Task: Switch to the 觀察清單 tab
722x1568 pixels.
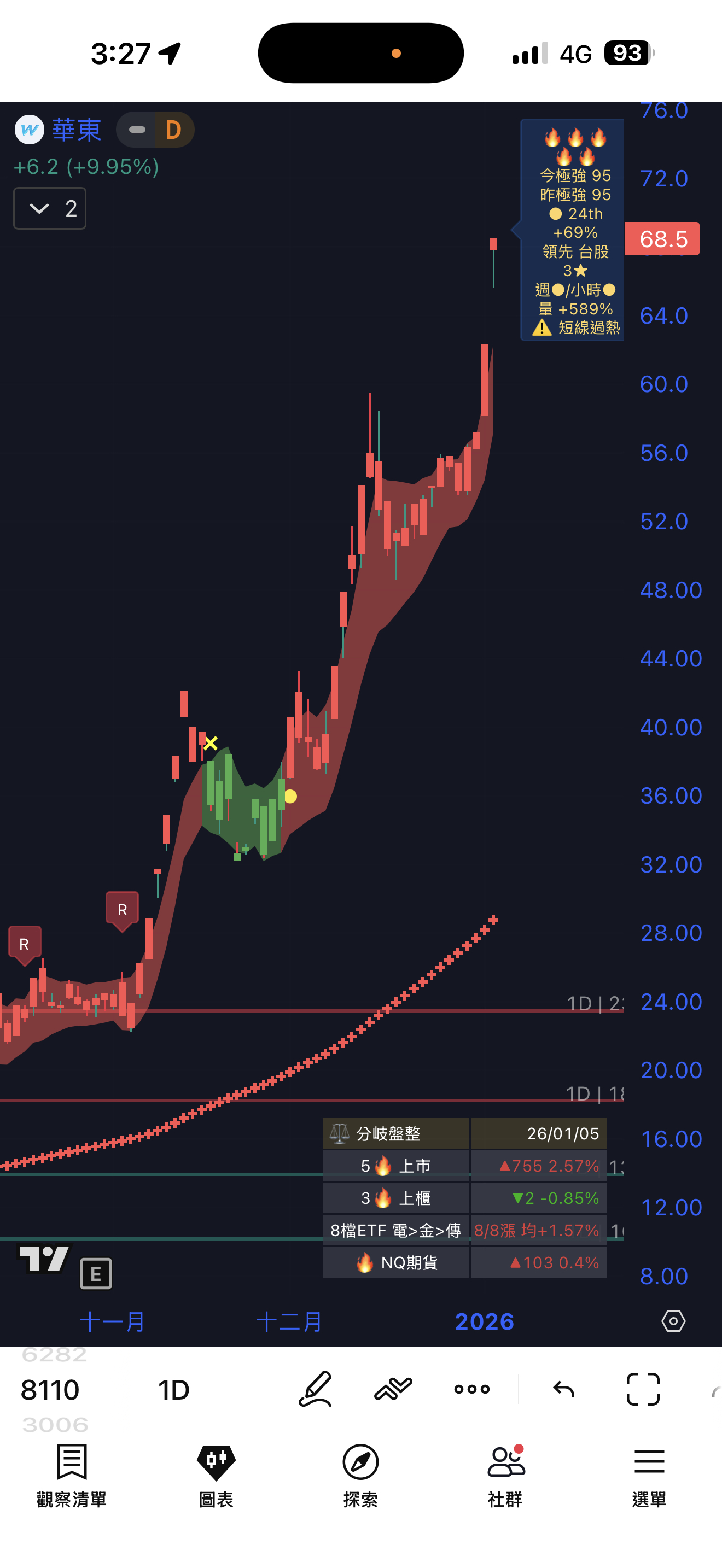Action: (x=72, y=1475)
